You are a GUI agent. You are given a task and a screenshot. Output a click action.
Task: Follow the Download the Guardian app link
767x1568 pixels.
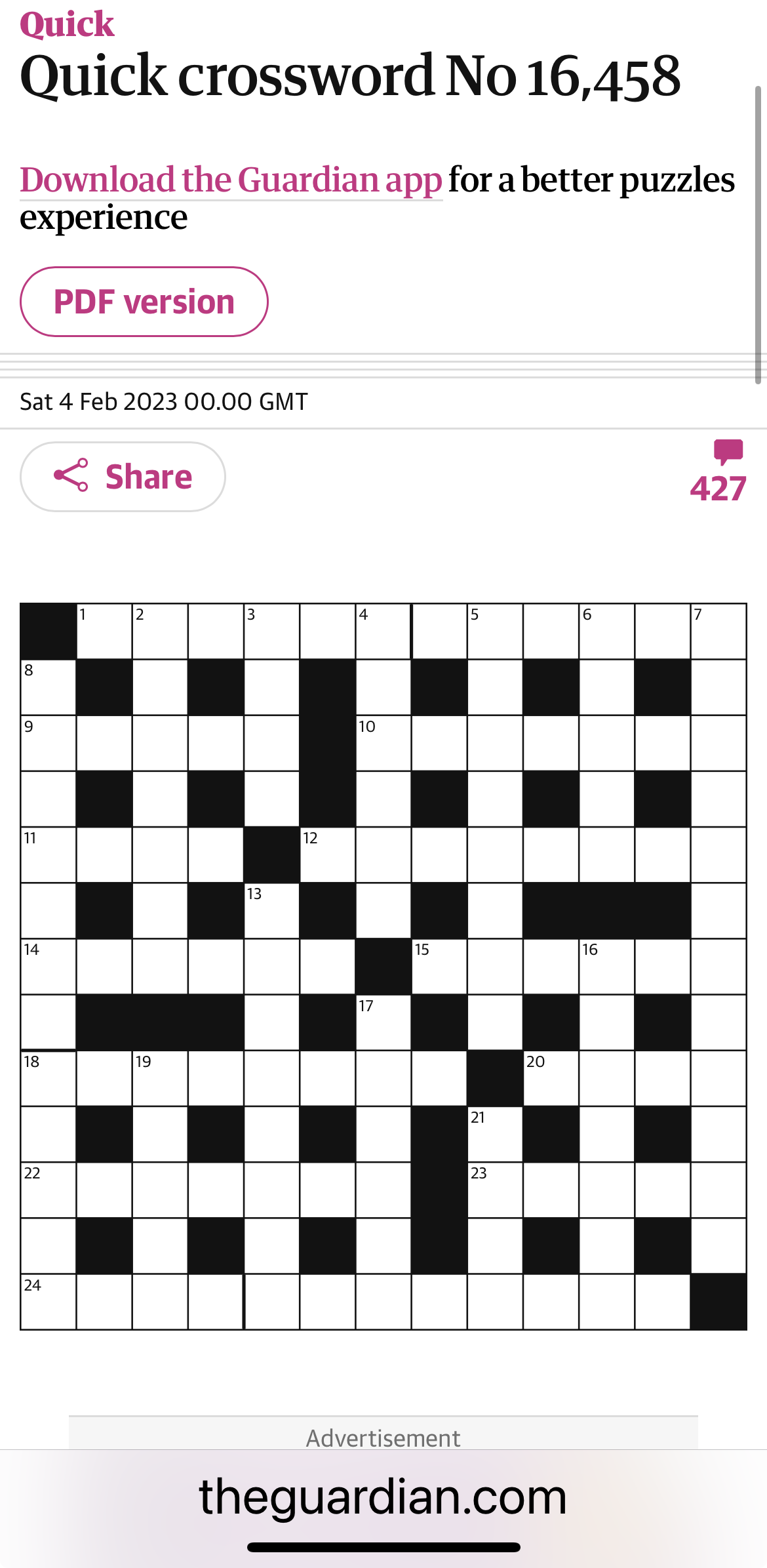click(231, 180)
